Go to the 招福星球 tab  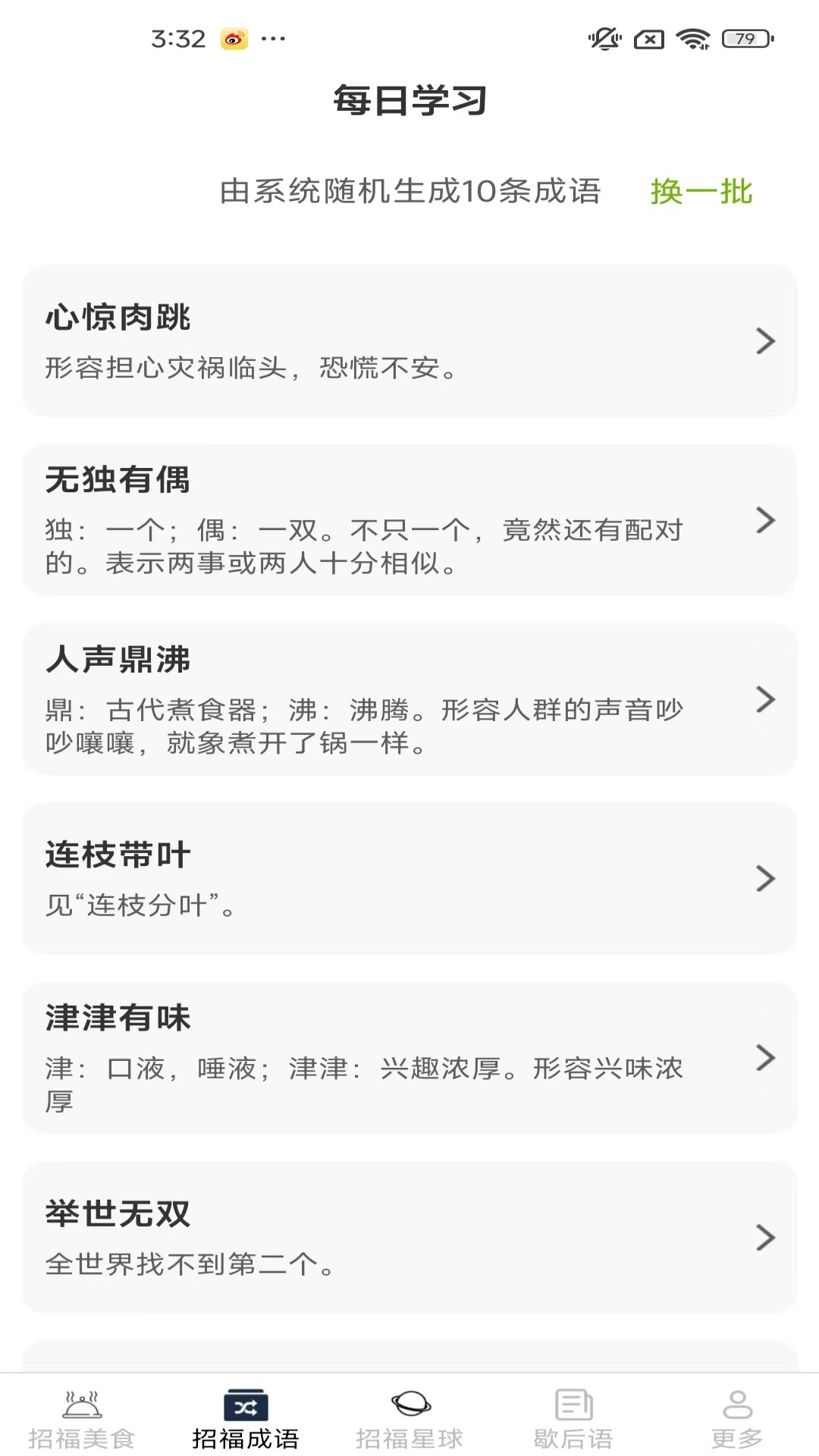click(x=409, y=1418)
